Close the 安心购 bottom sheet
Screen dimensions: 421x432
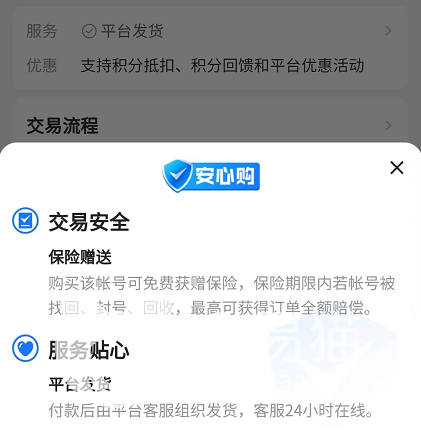click(397, 168)
